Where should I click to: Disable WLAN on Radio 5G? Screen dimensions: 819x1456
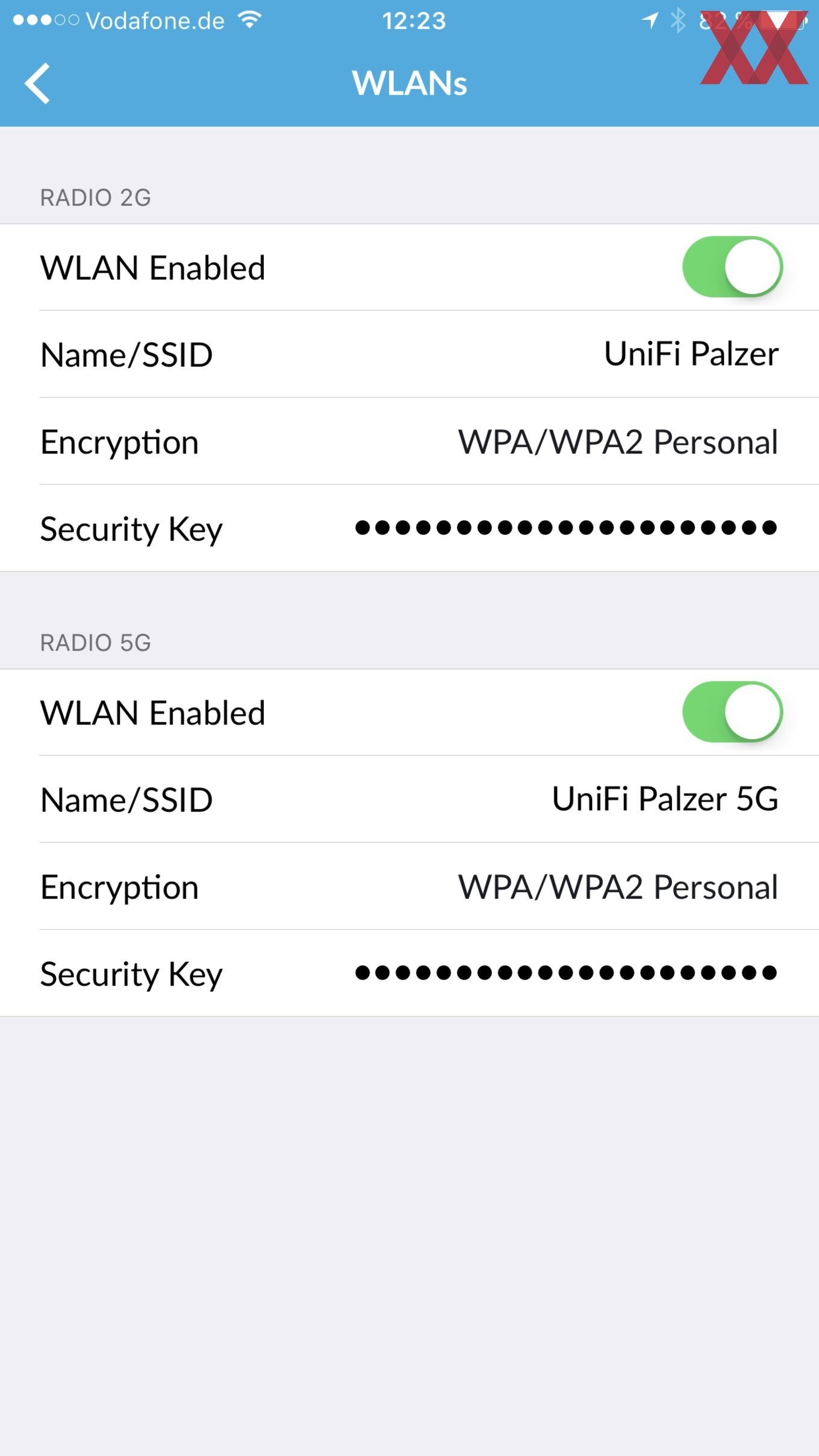[732, 712]
